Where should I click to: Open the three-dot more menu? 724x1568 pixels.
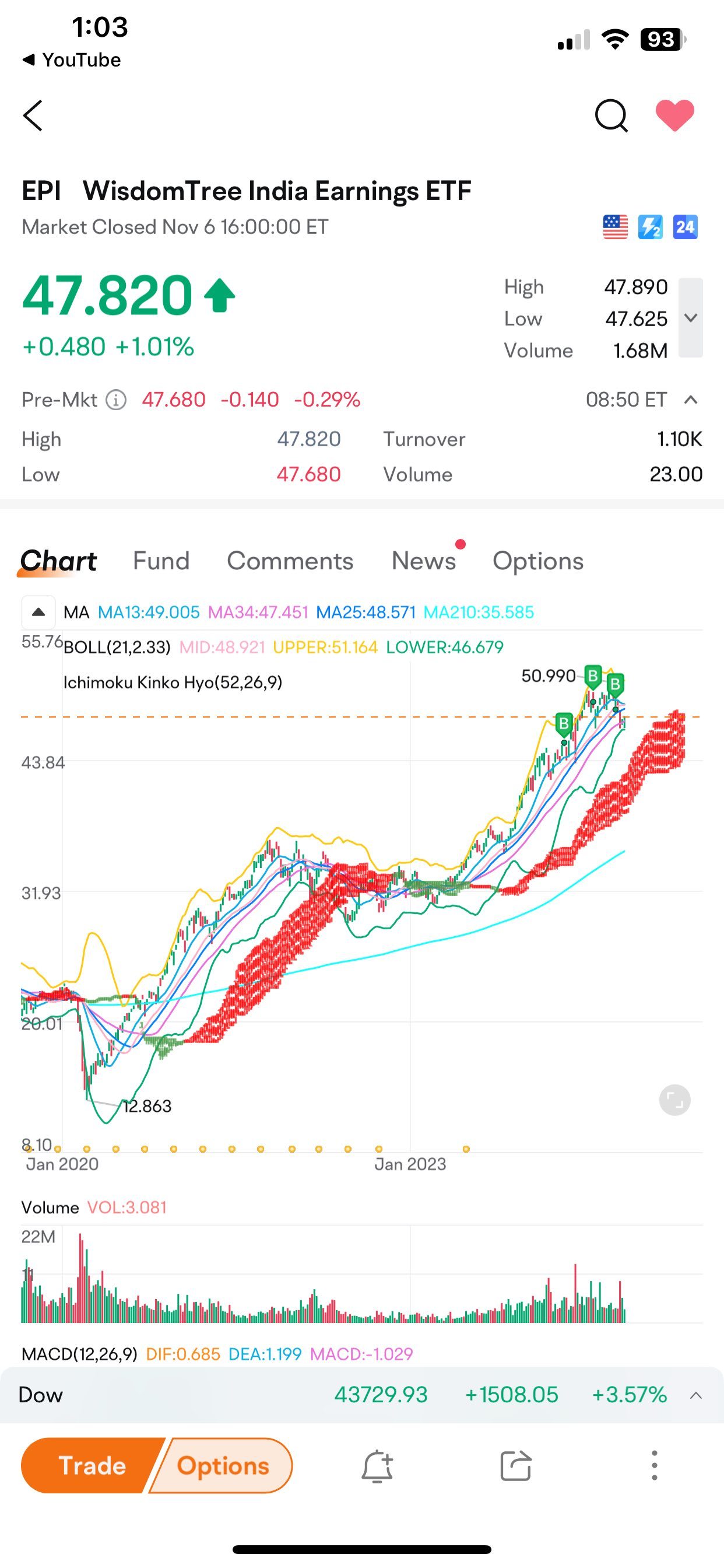coord(654,1465)
